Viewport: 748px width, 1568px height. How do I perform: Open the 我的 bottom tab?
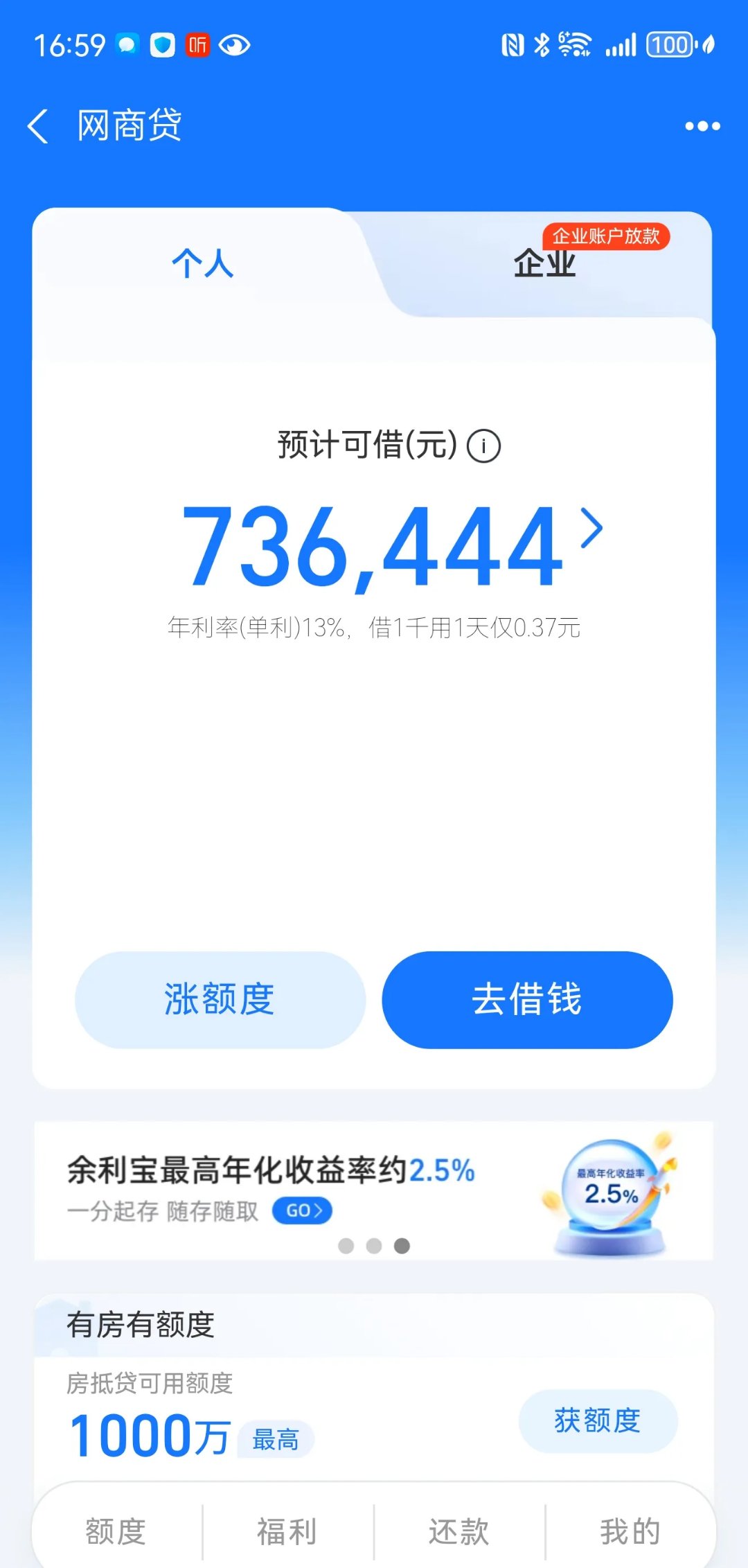630,1531
